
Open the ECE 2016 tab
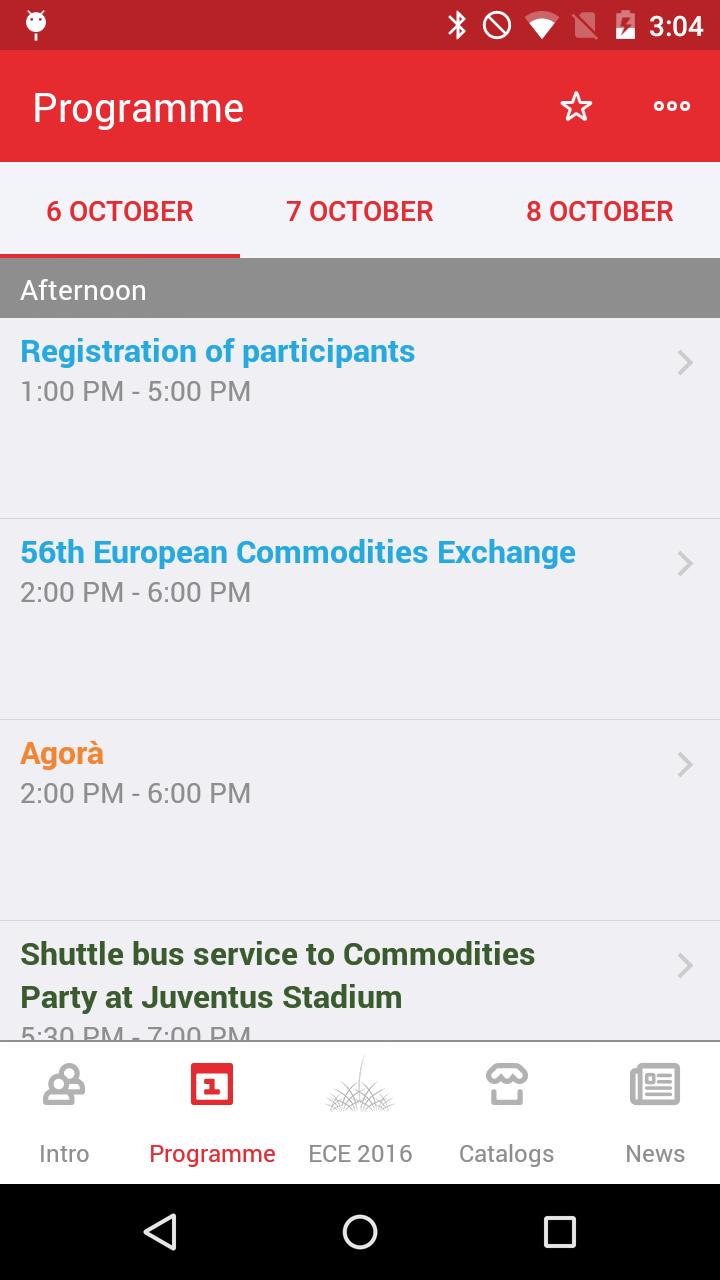(x=360, y=1113)
